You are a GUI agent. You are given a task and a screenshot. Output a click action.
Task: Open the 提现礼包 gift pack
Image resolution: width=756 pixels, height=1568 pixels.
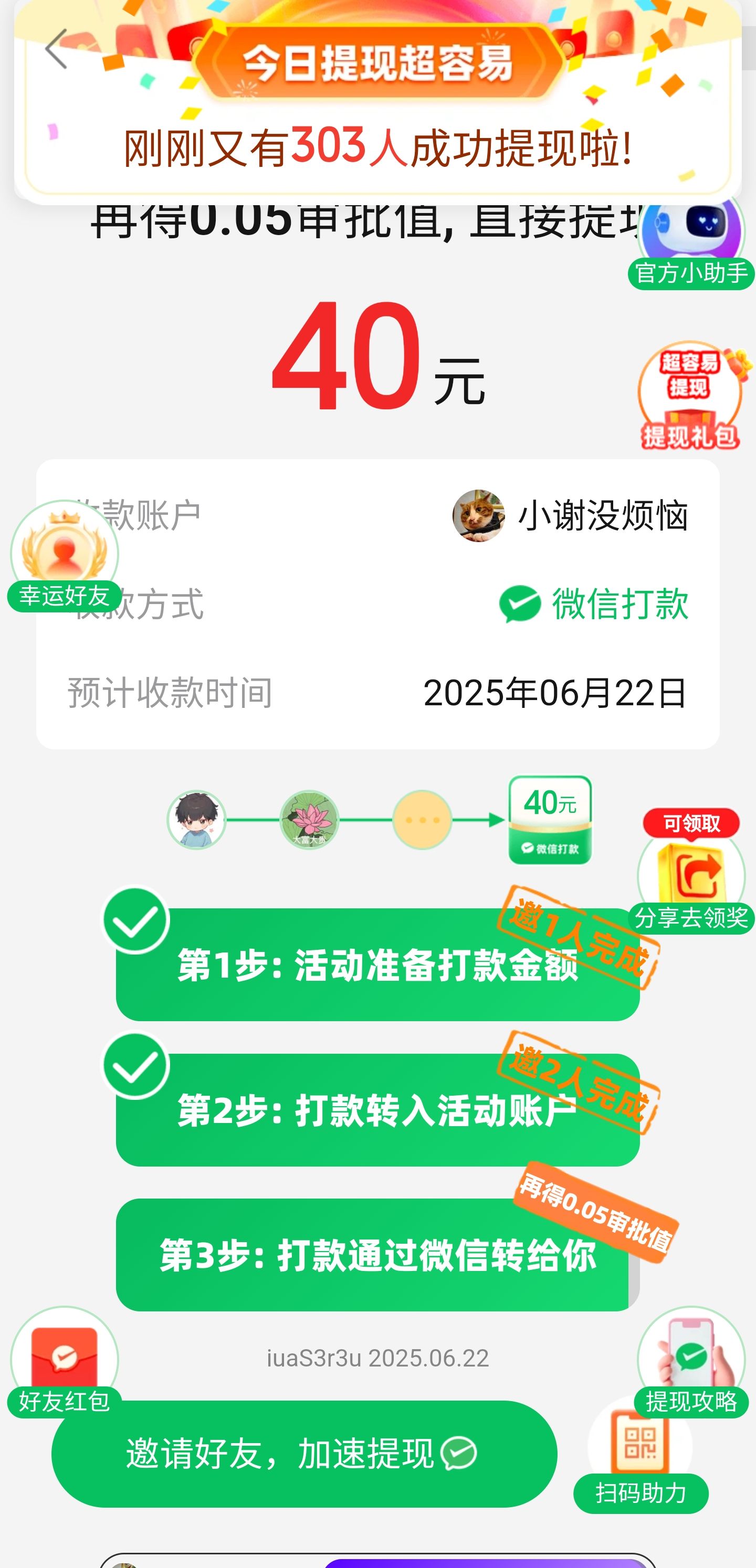pos(690,396)
